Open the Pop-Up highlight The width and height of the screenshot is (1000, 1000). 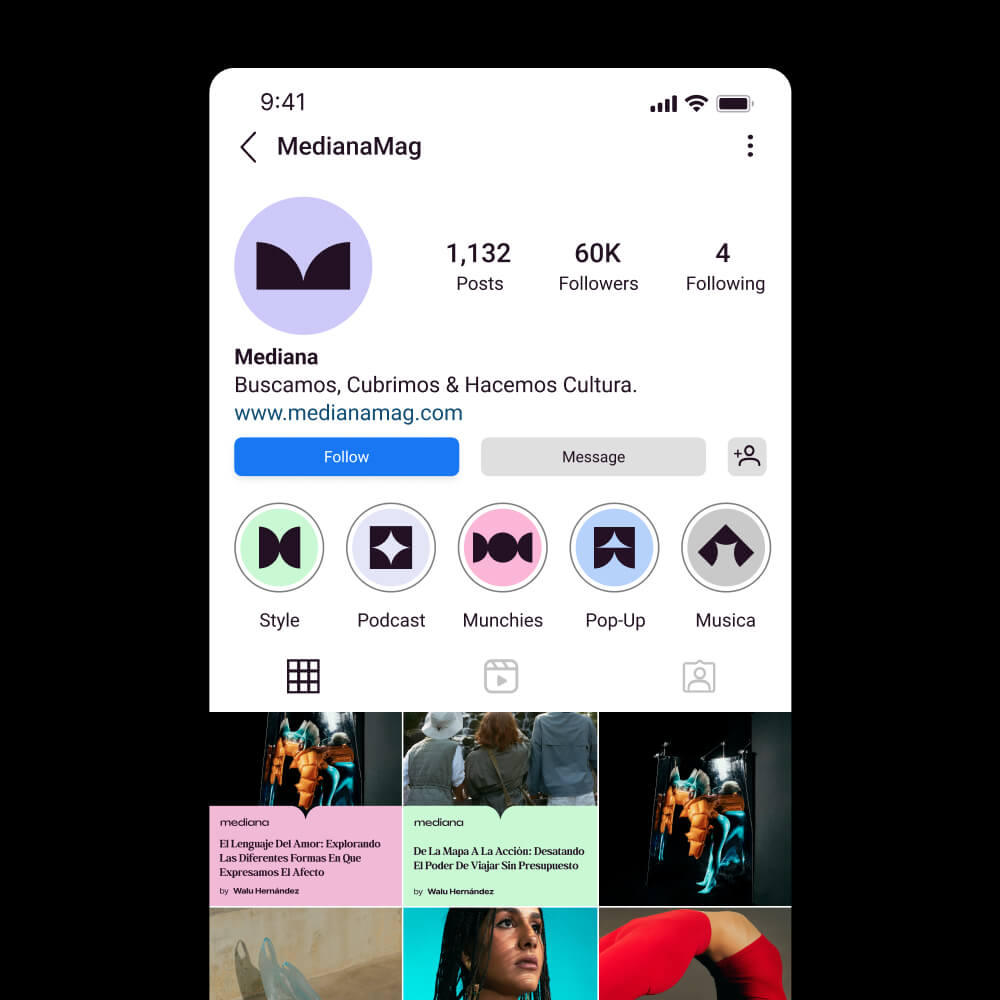pyautogui.click(x=614, y=548)
